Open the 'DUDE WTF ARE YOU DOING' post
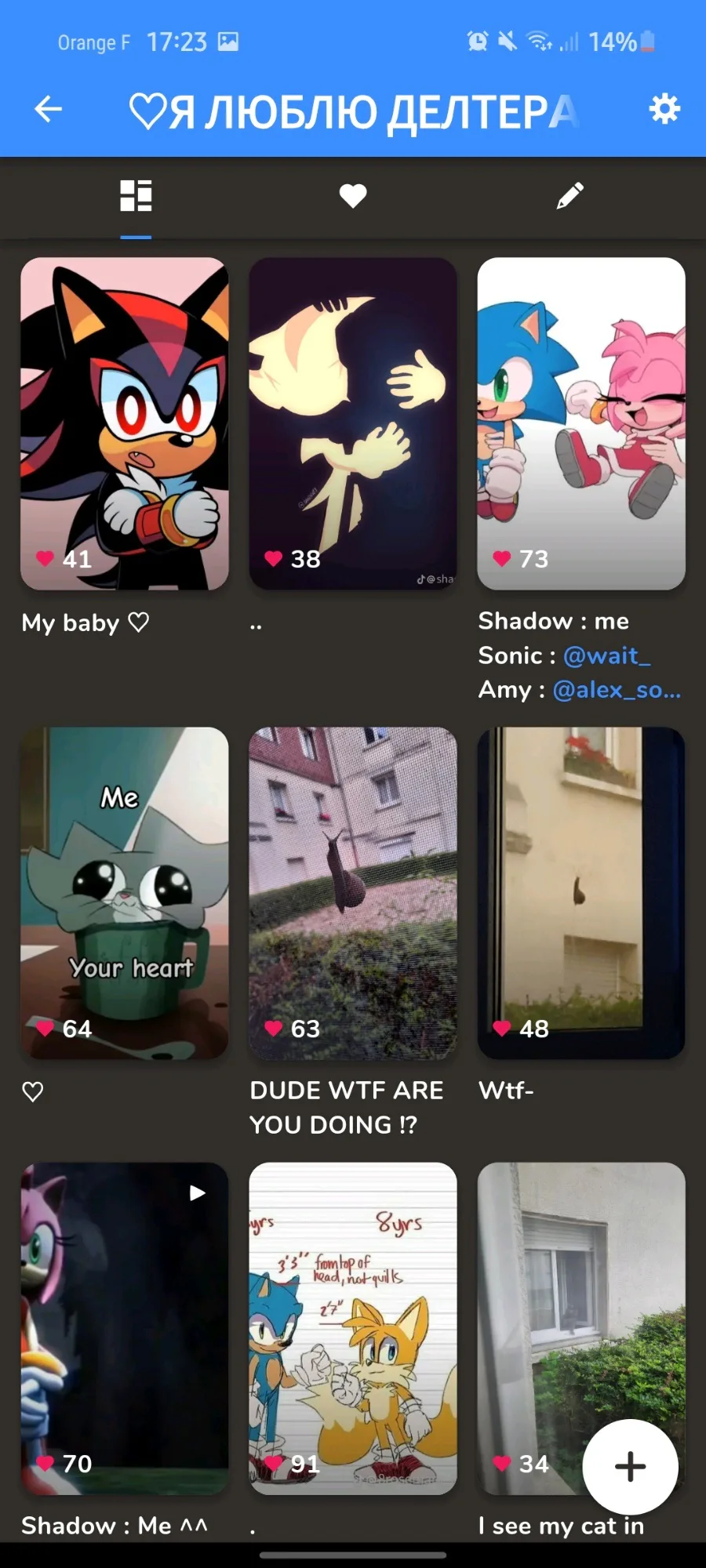This screenshot has height=1568, width=706. tap(353, 893)
